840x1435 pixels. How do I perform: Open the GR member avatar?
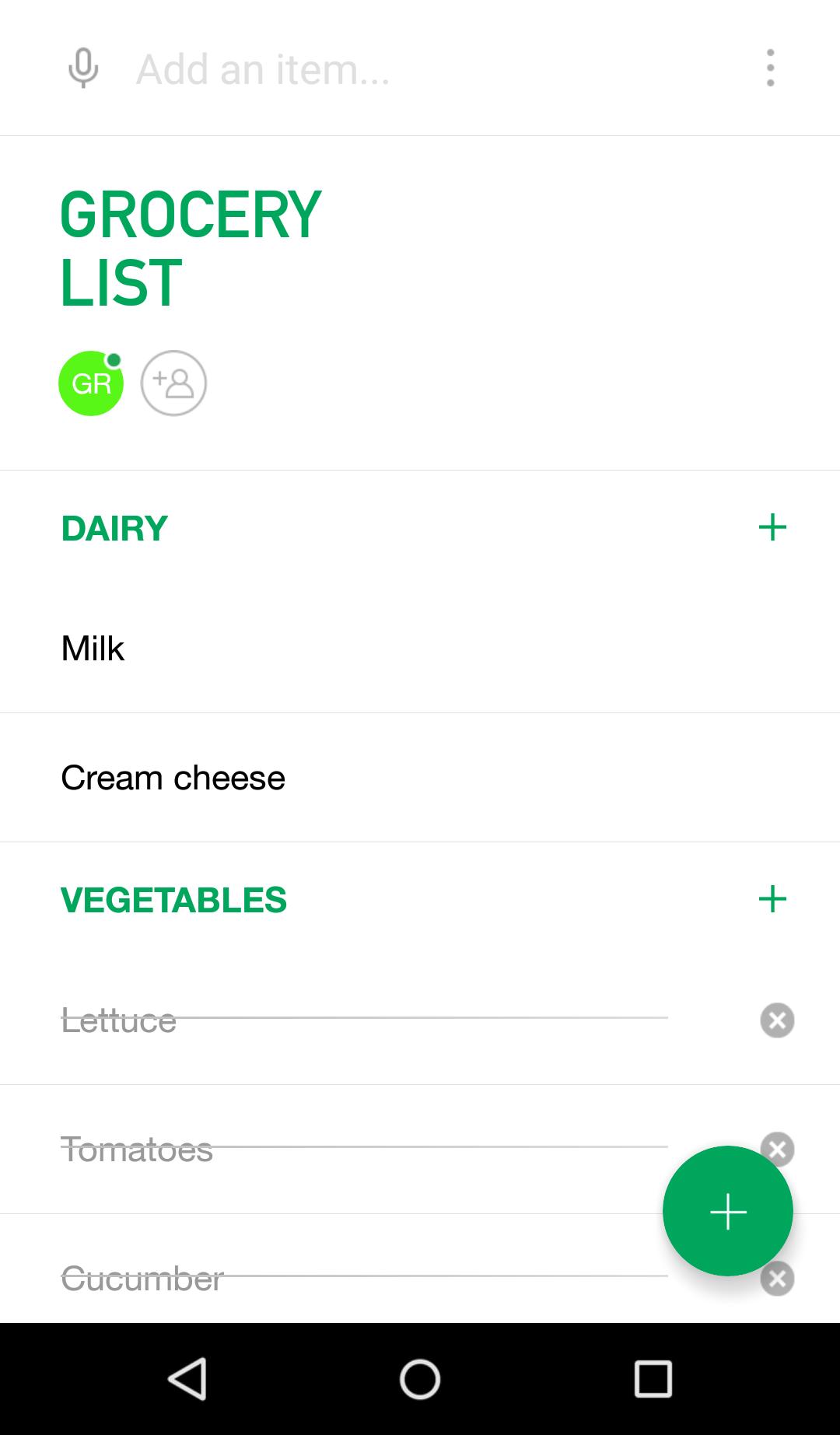[x=91, y=383]
